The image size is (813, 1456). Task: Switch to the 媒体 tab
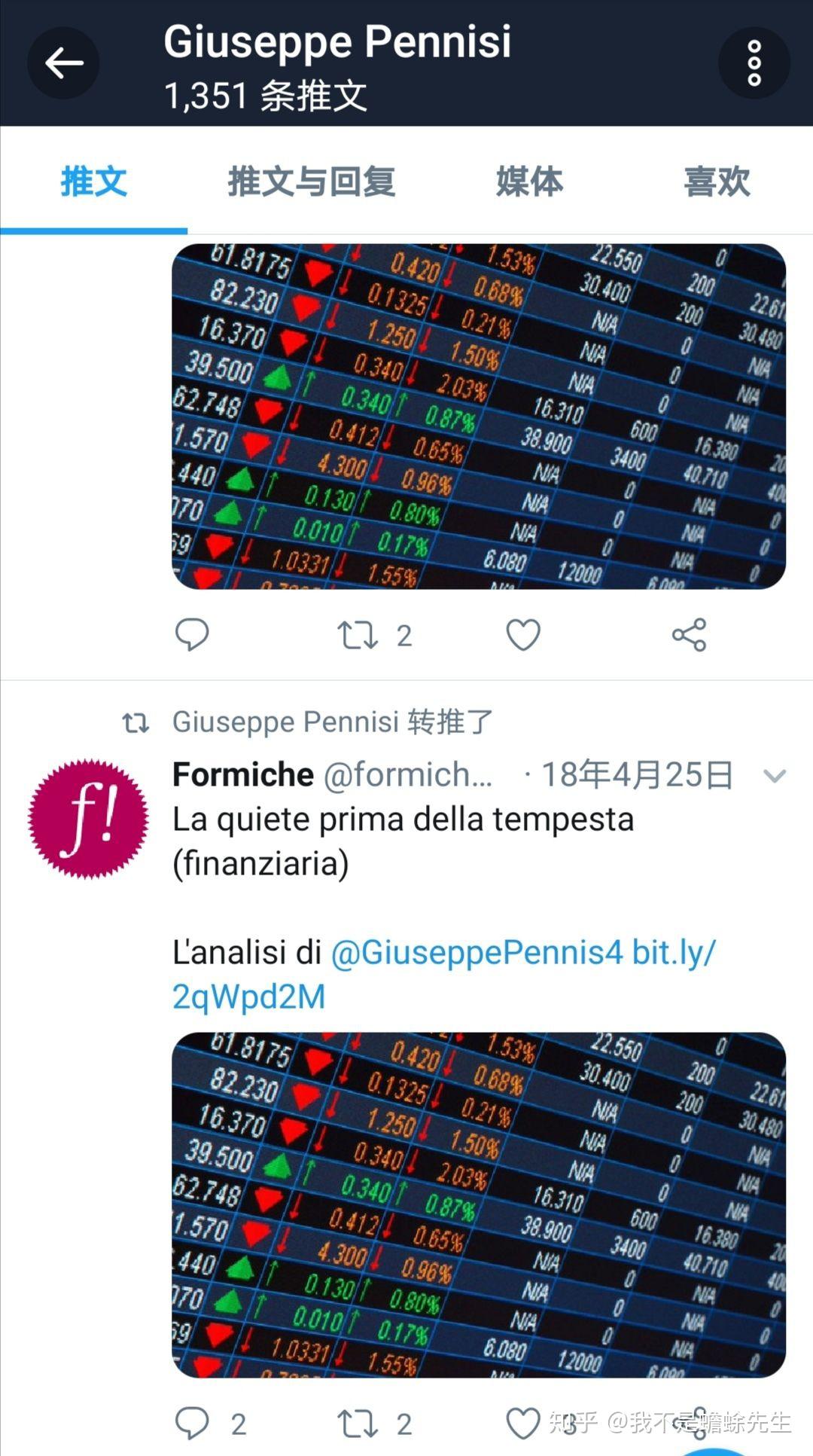pyautogui.click(x=529, y=182)
